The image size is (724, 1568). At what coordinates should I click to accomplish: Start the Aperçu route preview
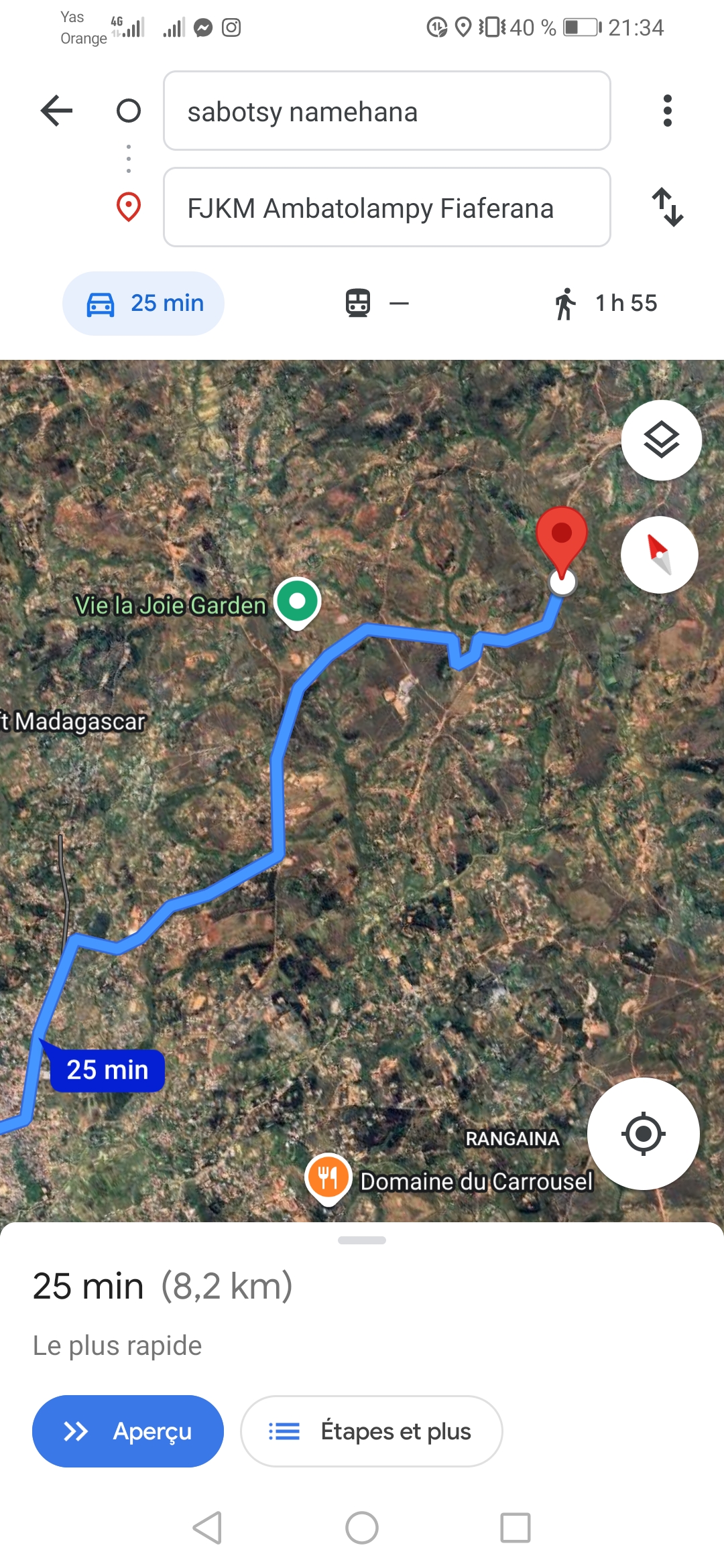coord(128,1431)
